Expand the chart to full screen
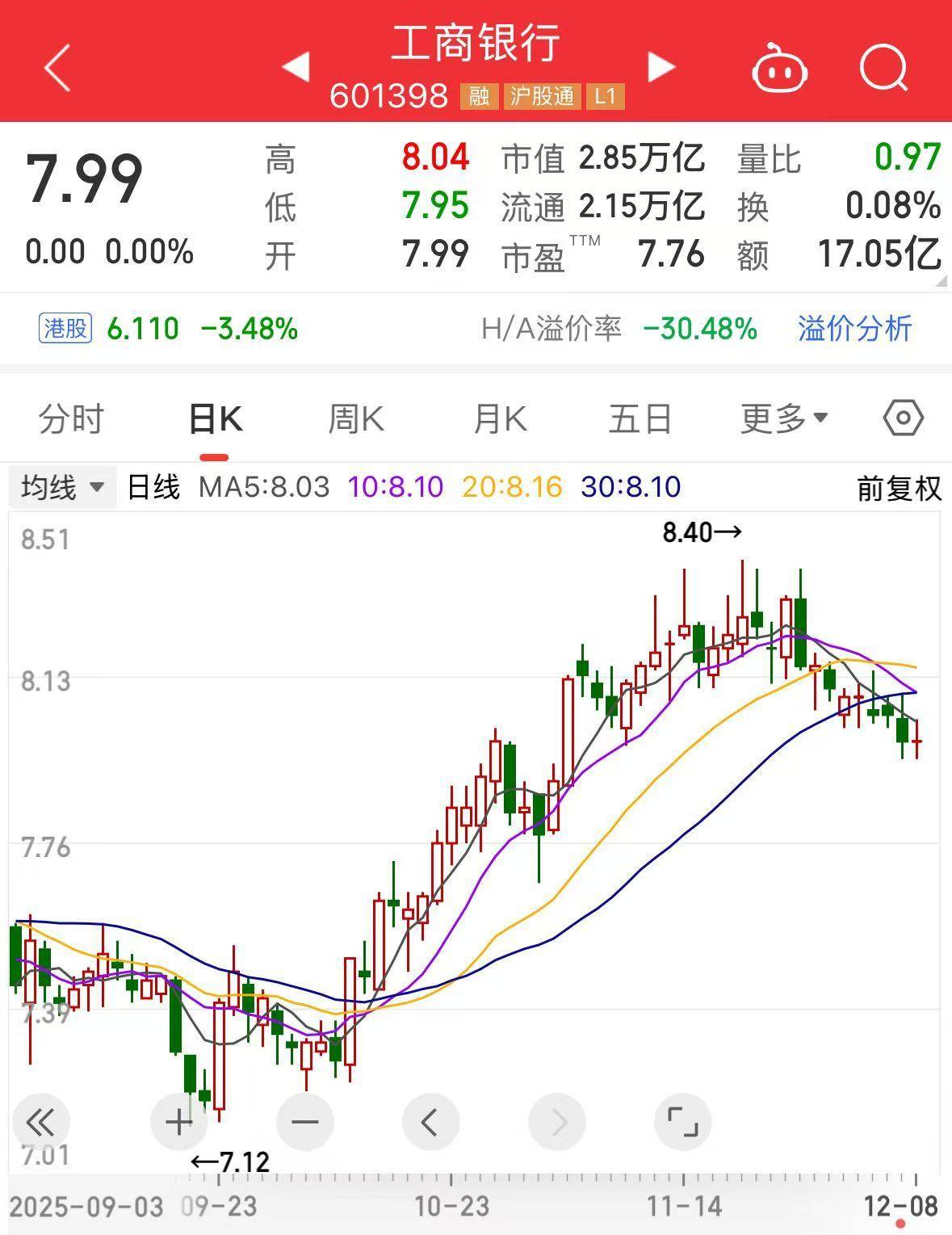 tap(682, 1122)
